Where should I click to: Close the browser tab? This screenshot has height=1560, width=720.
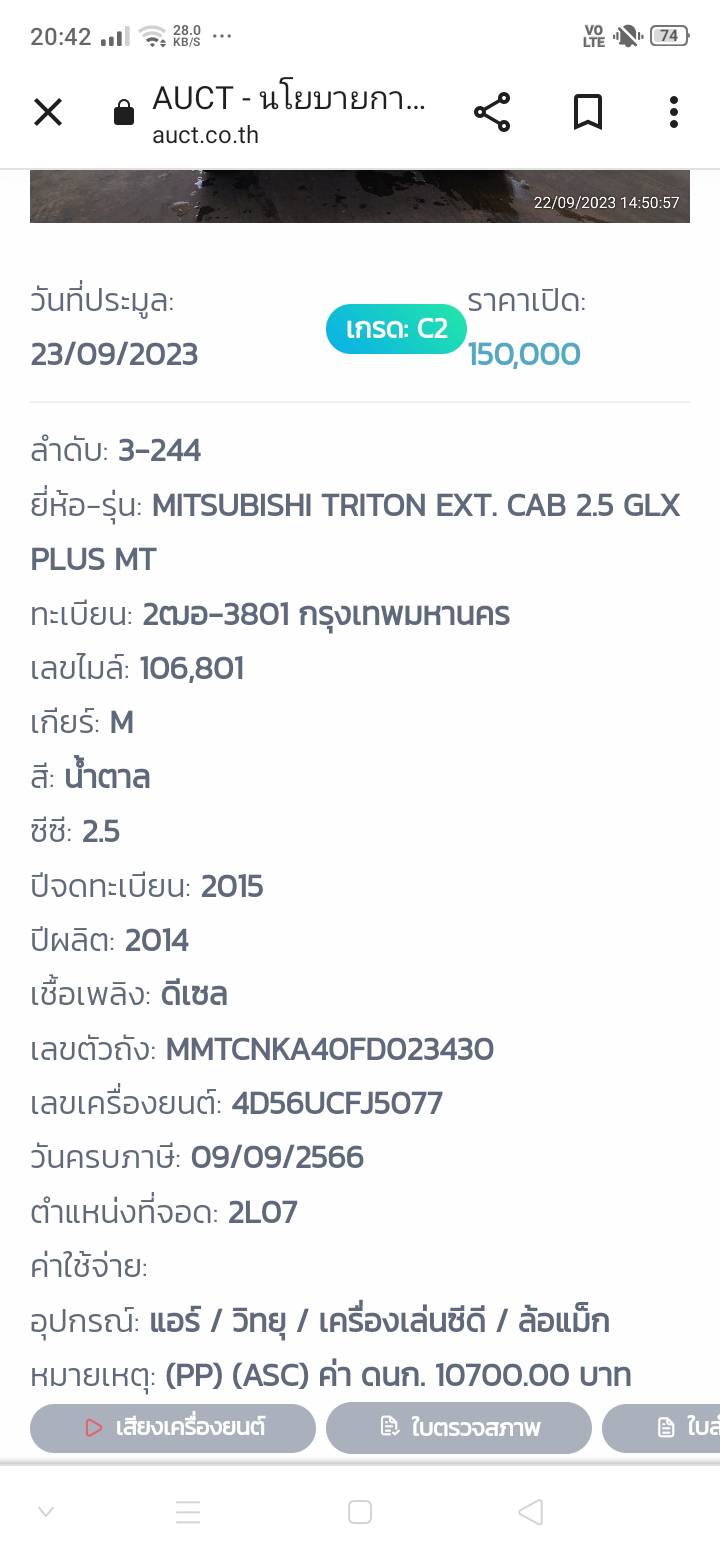coord(48,113)
